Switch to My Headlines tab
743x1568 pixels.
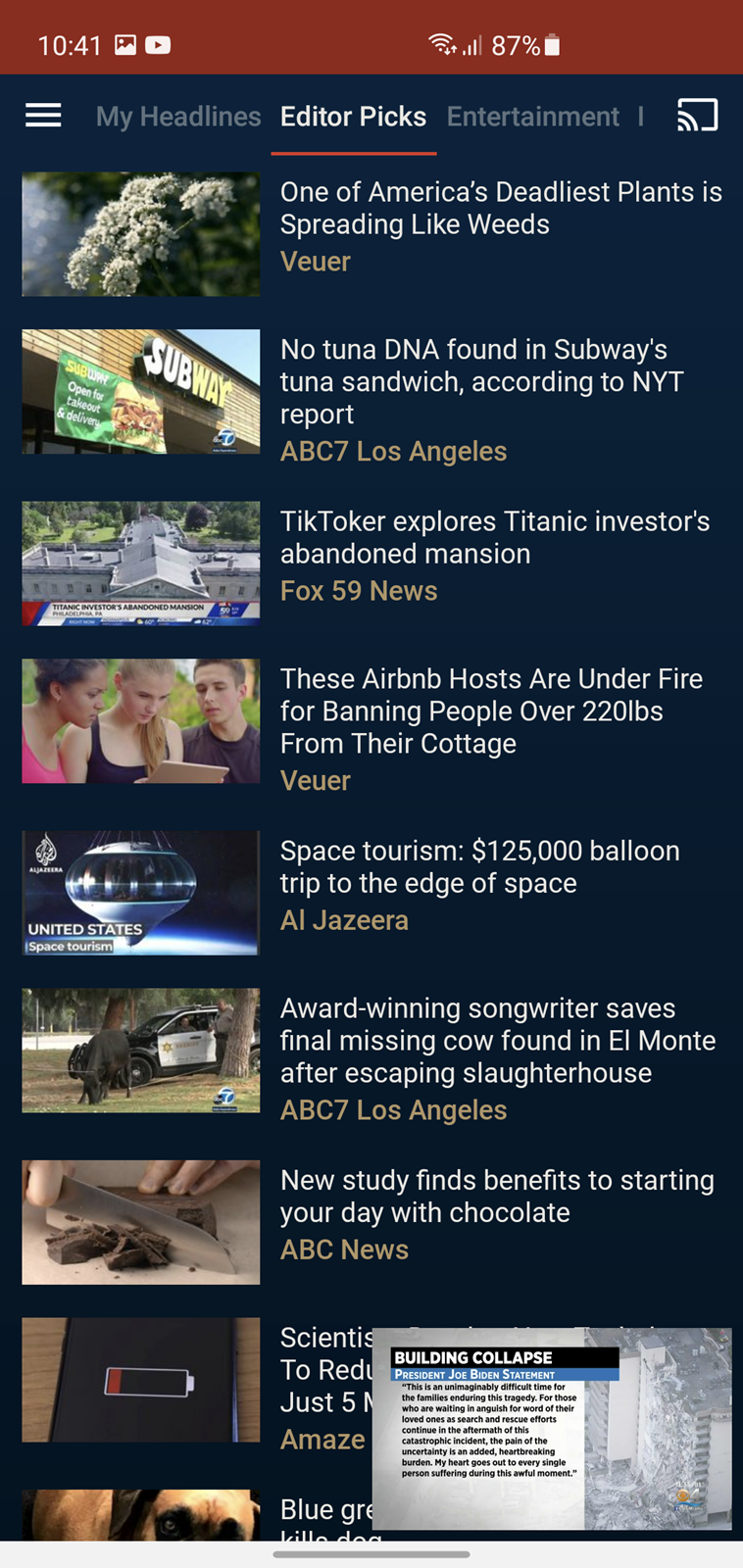click(178, 117)
